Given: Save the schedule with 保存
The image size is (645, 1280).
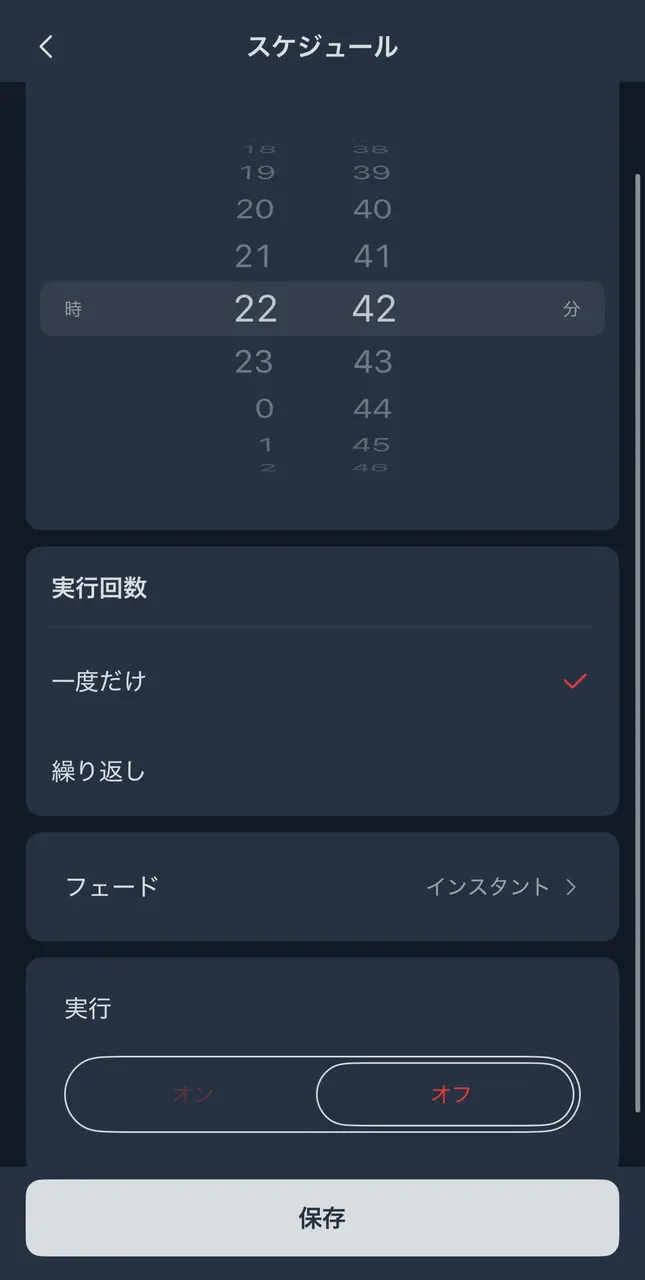Looking at the screenshot, I should [322, 1217].
